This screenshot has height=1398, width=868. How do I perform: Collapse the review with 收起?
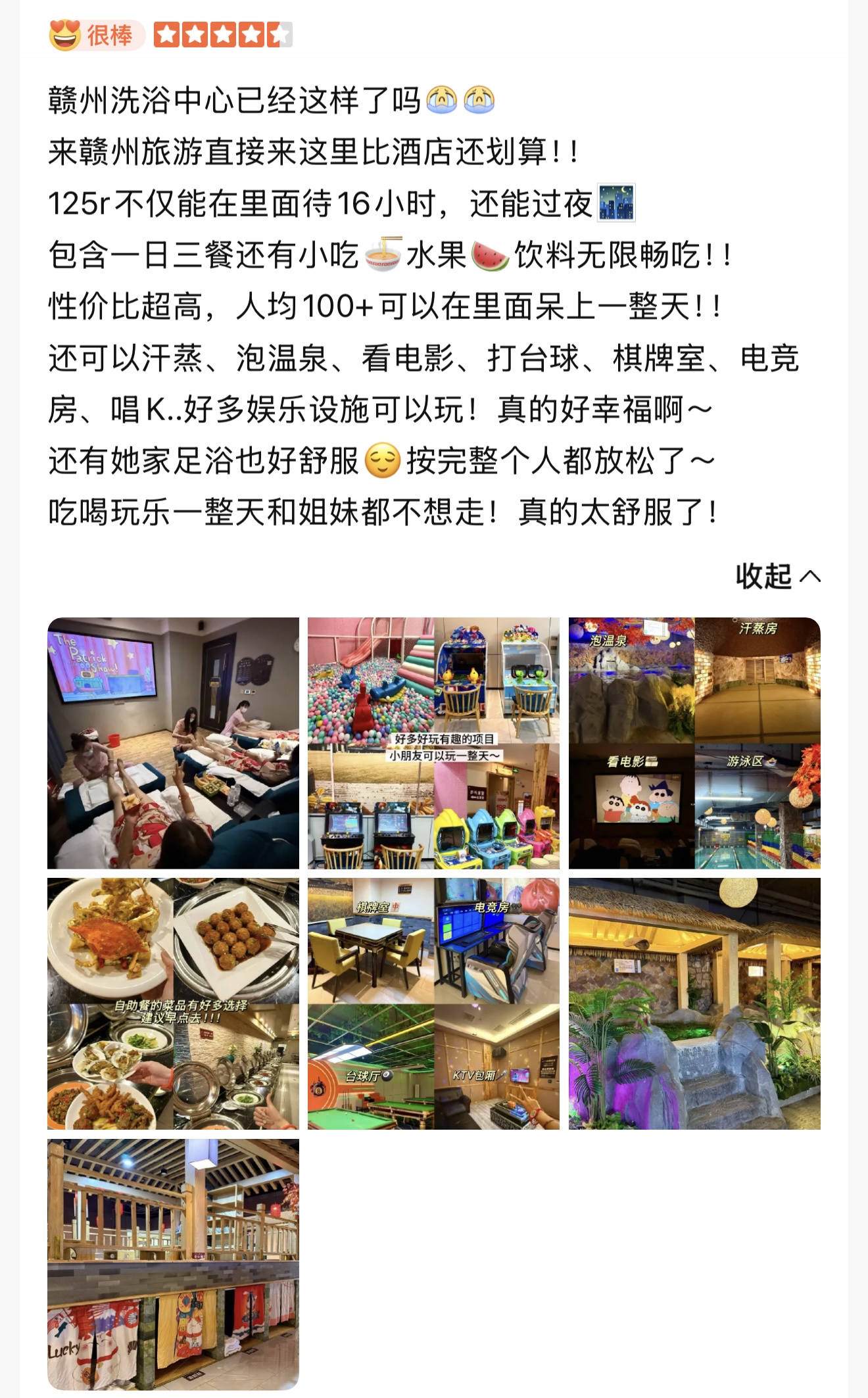[x=777, y=577]
